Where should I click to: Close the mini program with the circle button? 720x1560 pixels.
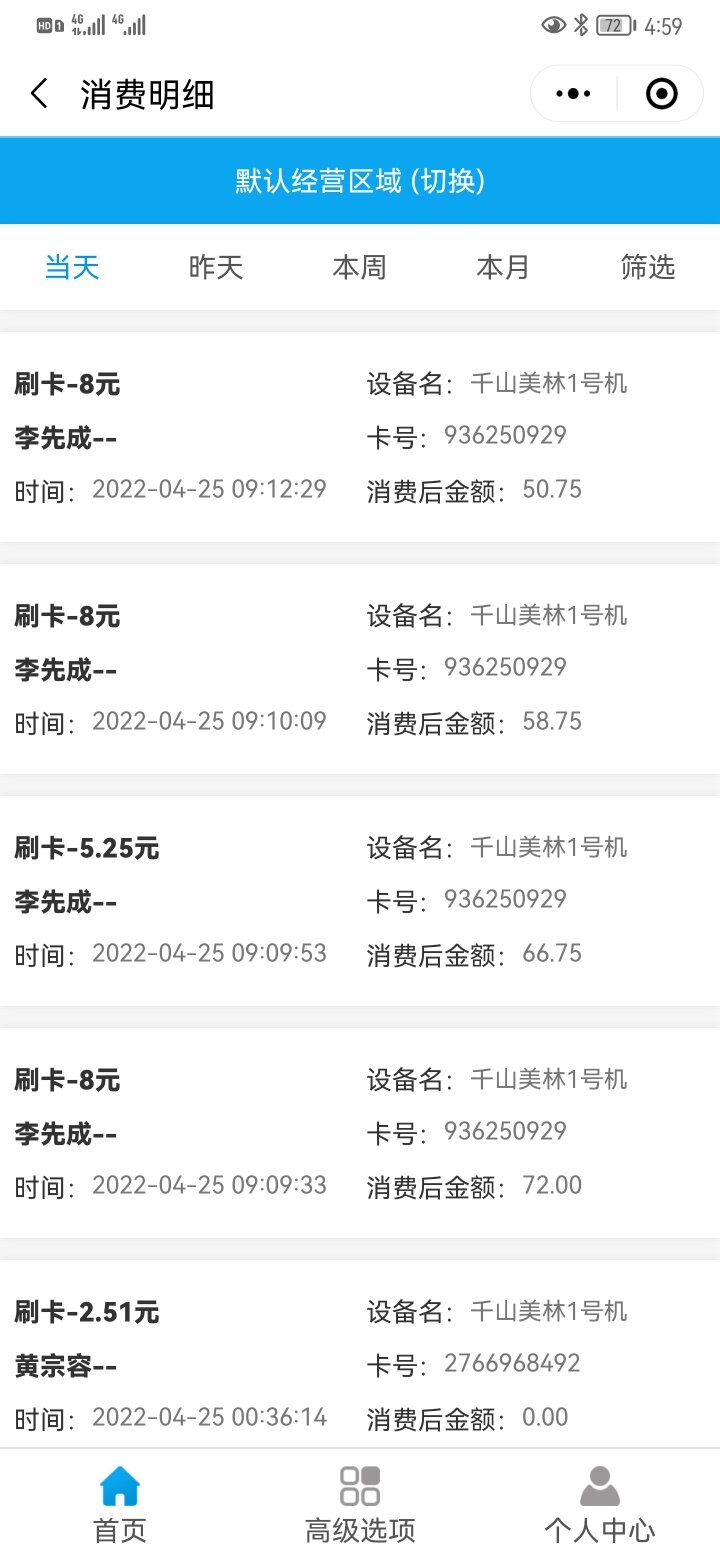coord(661,94)
